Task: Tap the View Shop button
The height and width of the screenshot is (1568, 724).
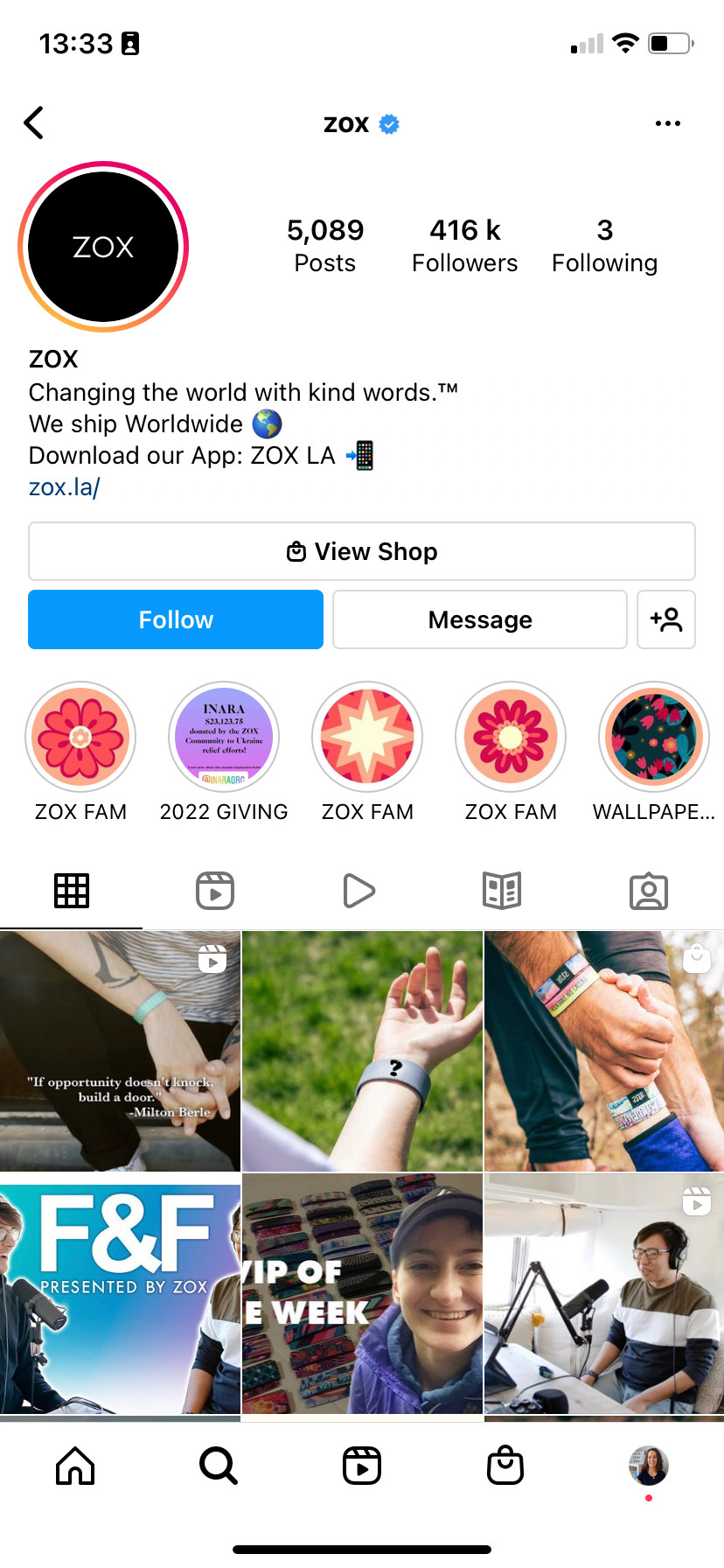Action: click(x=362, y=551)
